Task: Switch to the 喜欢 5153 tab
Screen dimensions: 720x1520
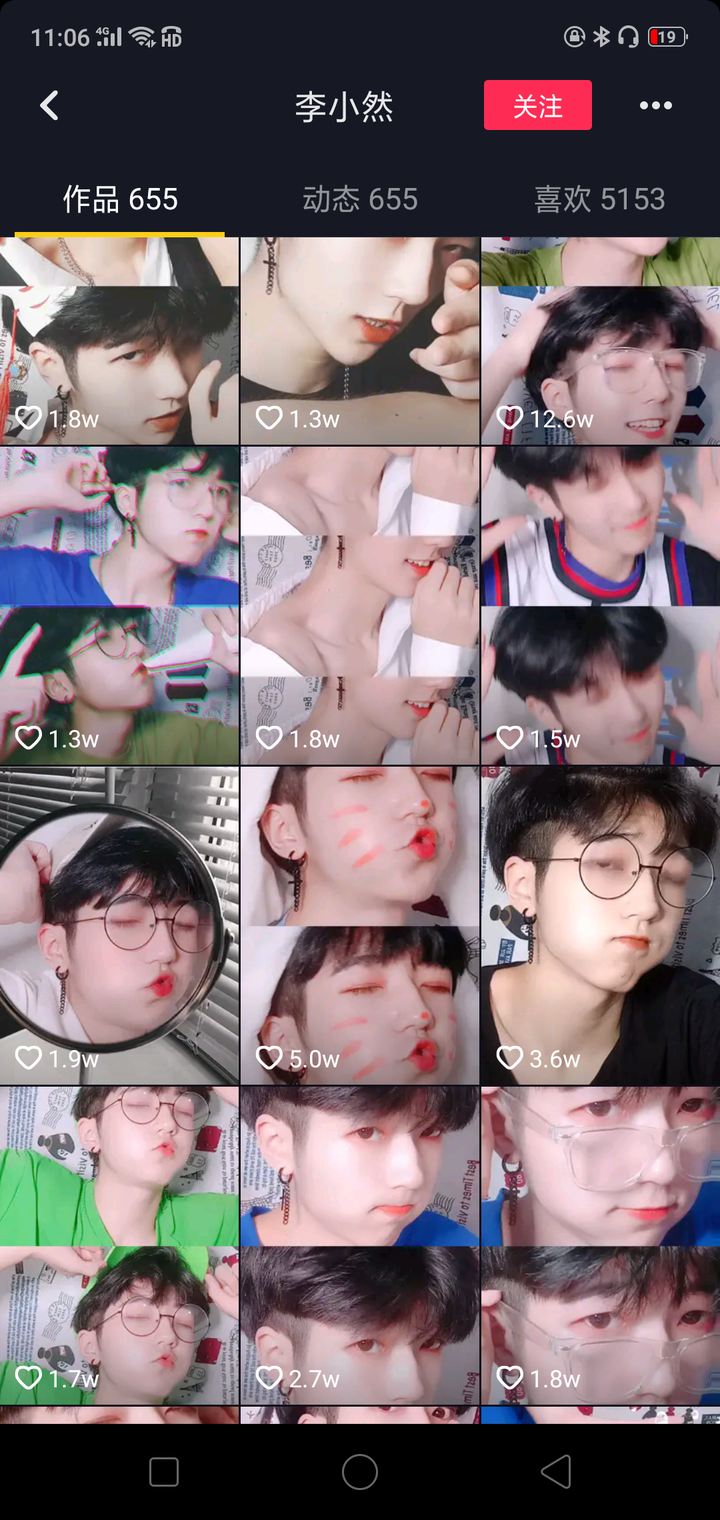Action: tap(599, 199)
